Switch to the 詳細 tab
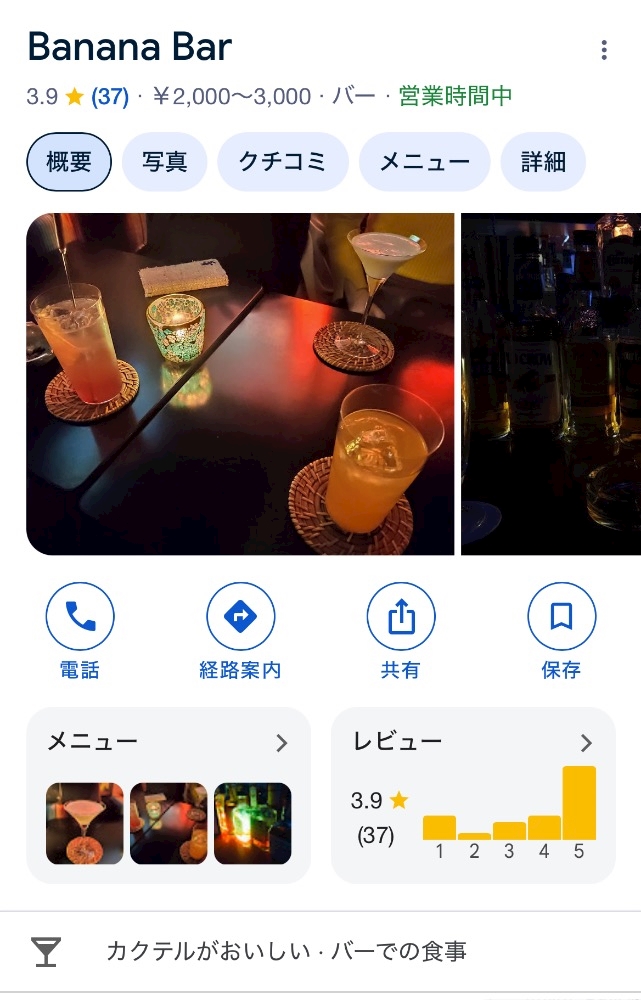Screen dimensions: 641x1000 543,162
